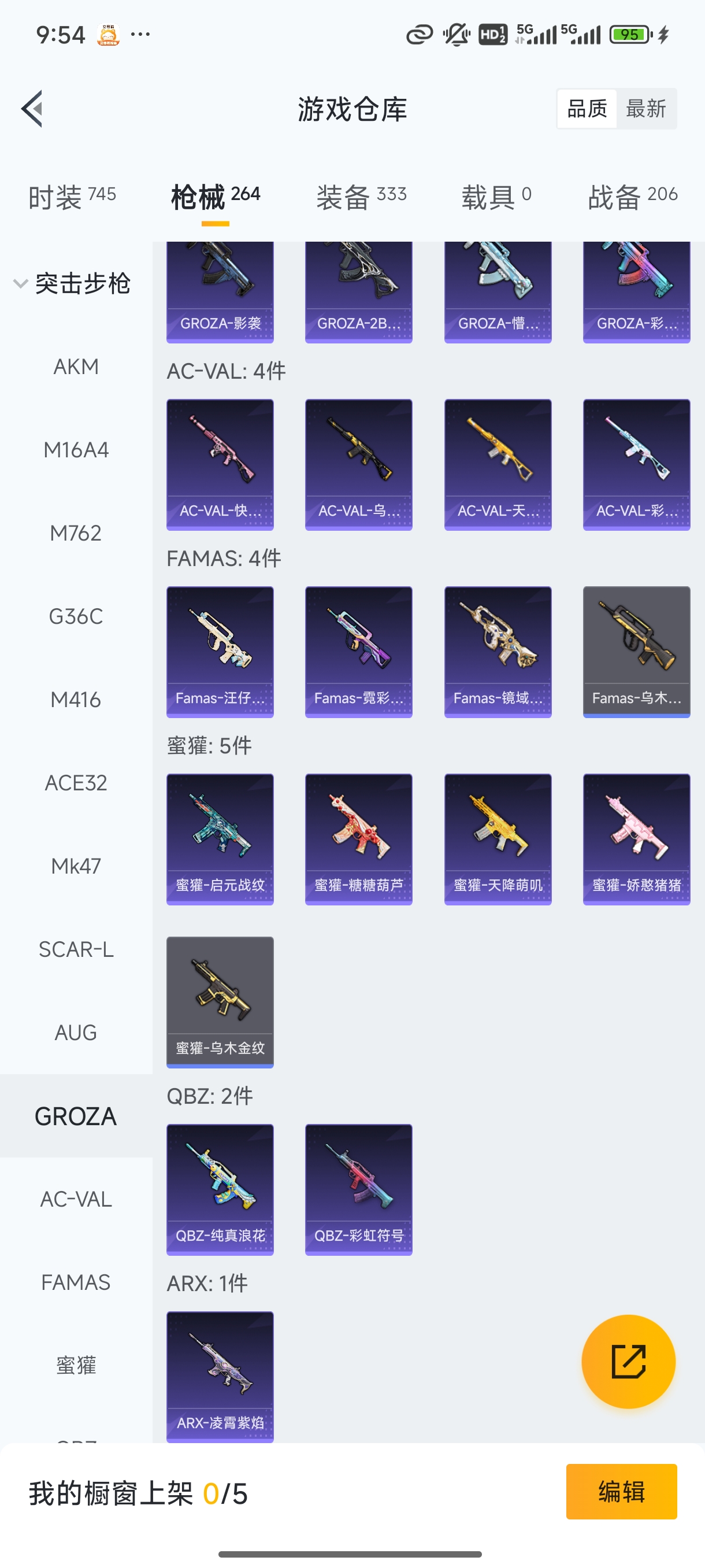
Task: Open the GROZA-影袭 skin
Action: (x=220, y=292)
